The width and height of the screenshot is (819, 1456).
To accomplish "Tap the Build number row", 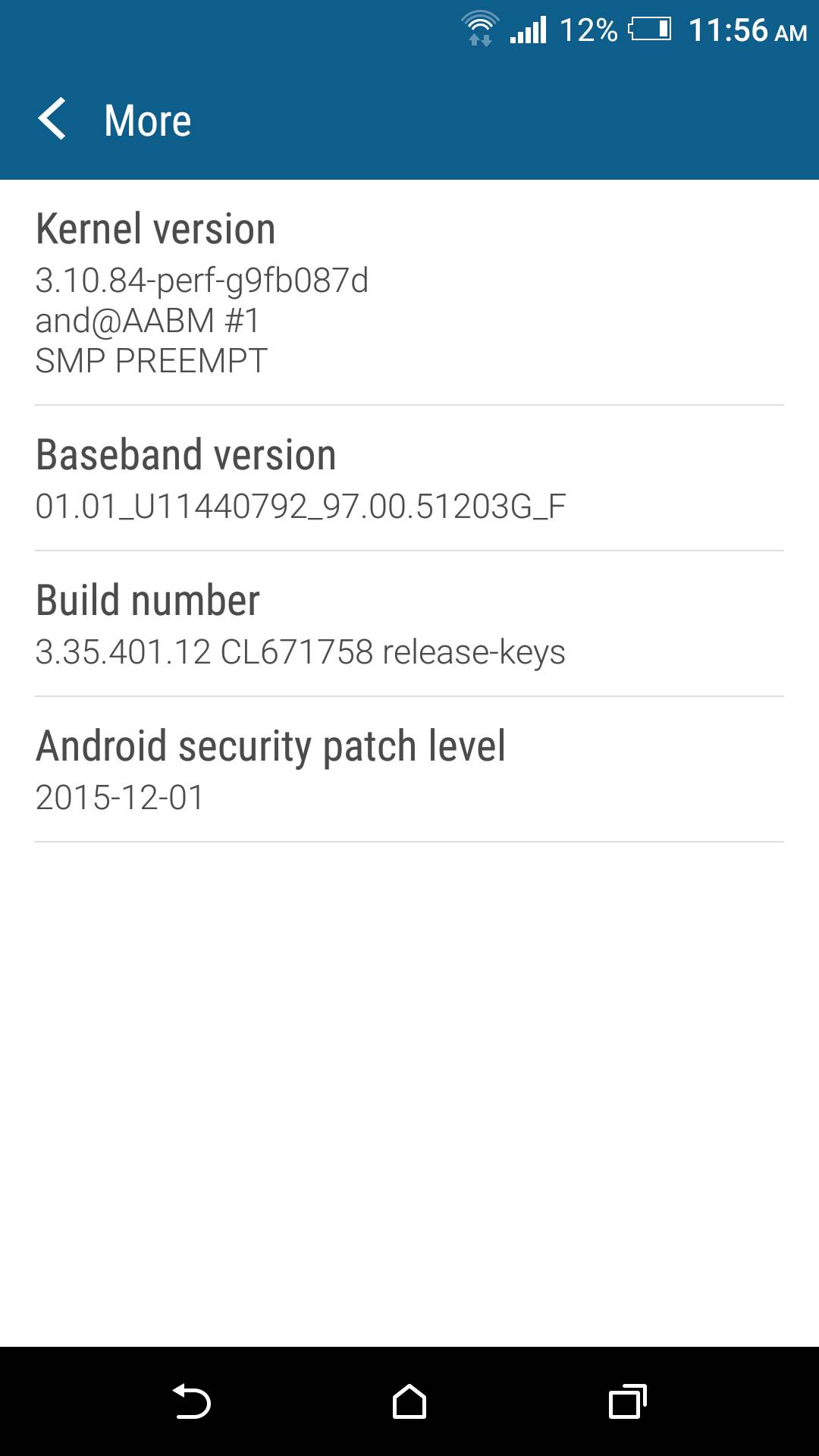I will coord(409,624).
